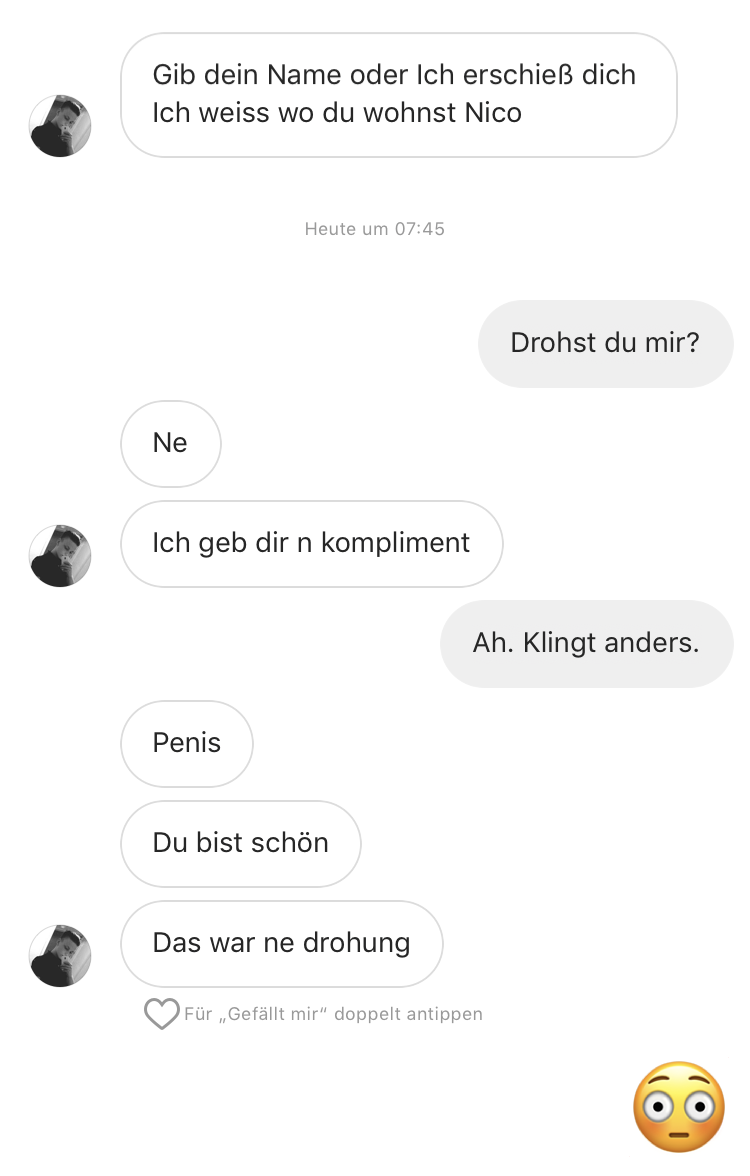Like the message via the heart icon
Screen dimensions: 750x1176
(x=161, y=1014)
